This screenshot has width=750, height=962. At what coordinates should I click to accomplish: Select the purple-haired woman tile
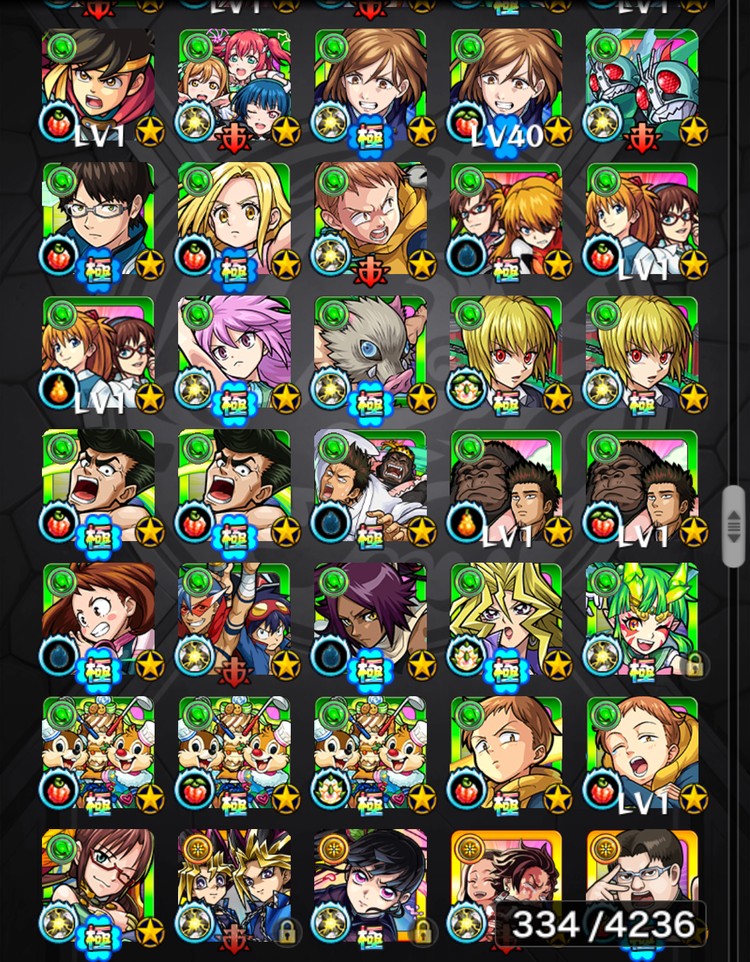pyautogui.click(x=370, y=620)
